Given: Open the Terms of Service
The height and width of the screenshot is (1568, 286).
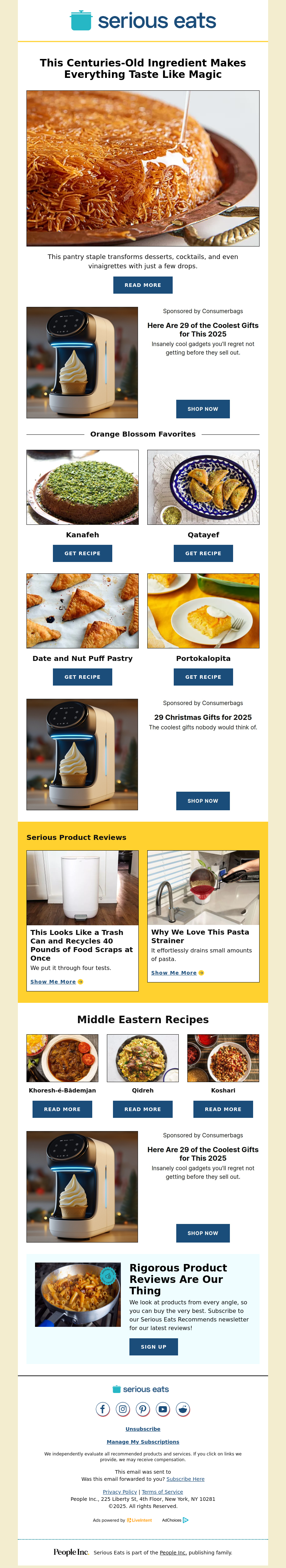Looking at the screenshot, I should (x=162, y=1492).
